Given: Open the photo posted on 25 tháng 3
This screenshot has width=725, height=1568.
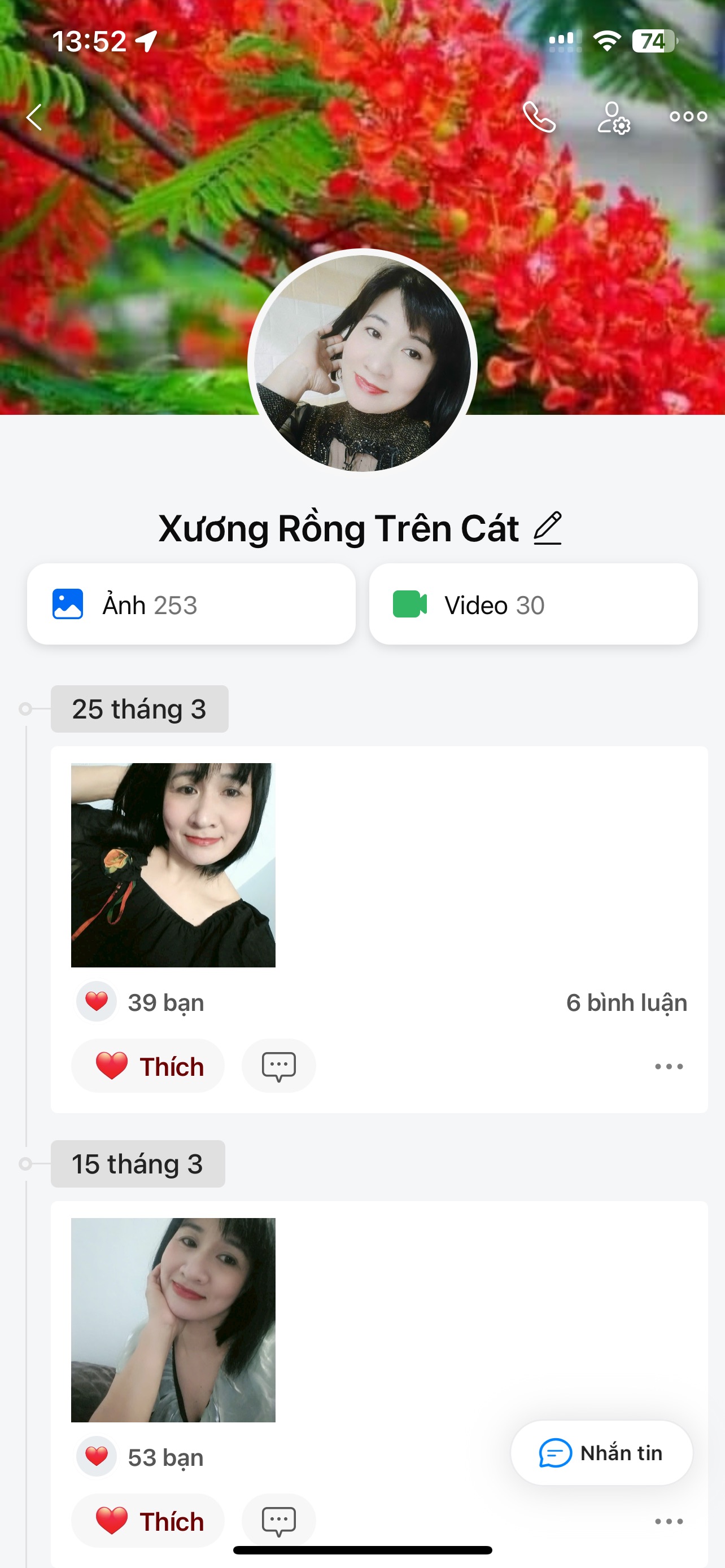Looking at the screenshot, I should coord(173,865).
